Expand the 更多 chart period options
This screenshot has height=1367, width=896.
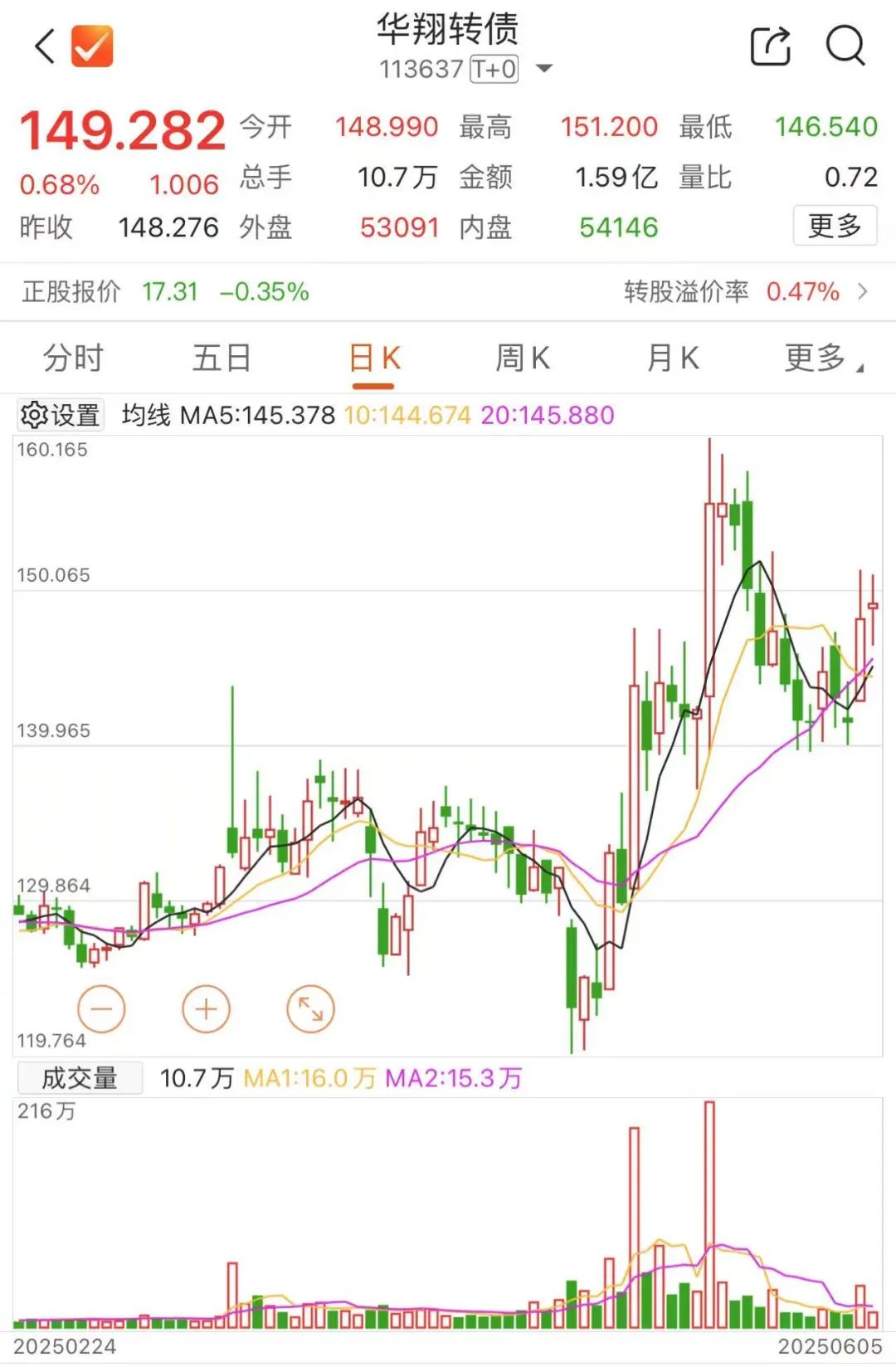[x=823, y=359]
